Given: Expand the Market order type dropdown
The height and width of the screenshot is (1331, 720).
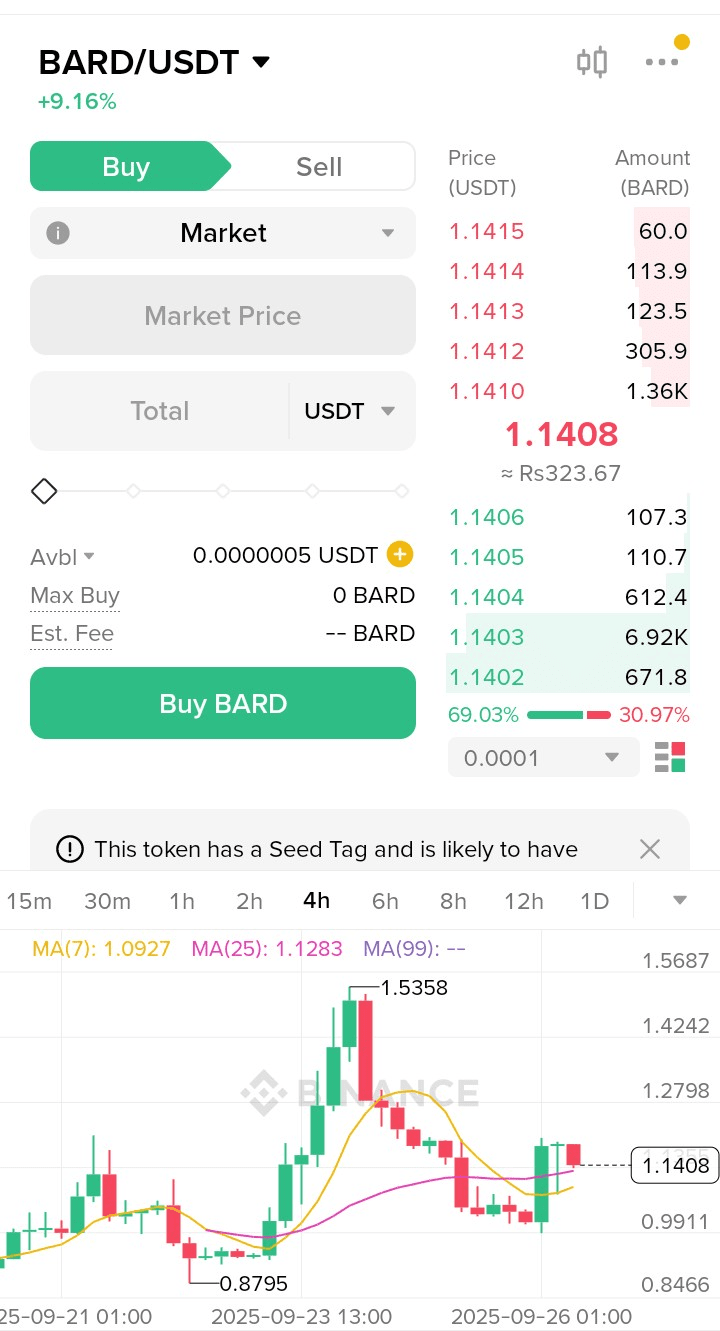Looking at the screenshot, I should click(x=223, y=233).
